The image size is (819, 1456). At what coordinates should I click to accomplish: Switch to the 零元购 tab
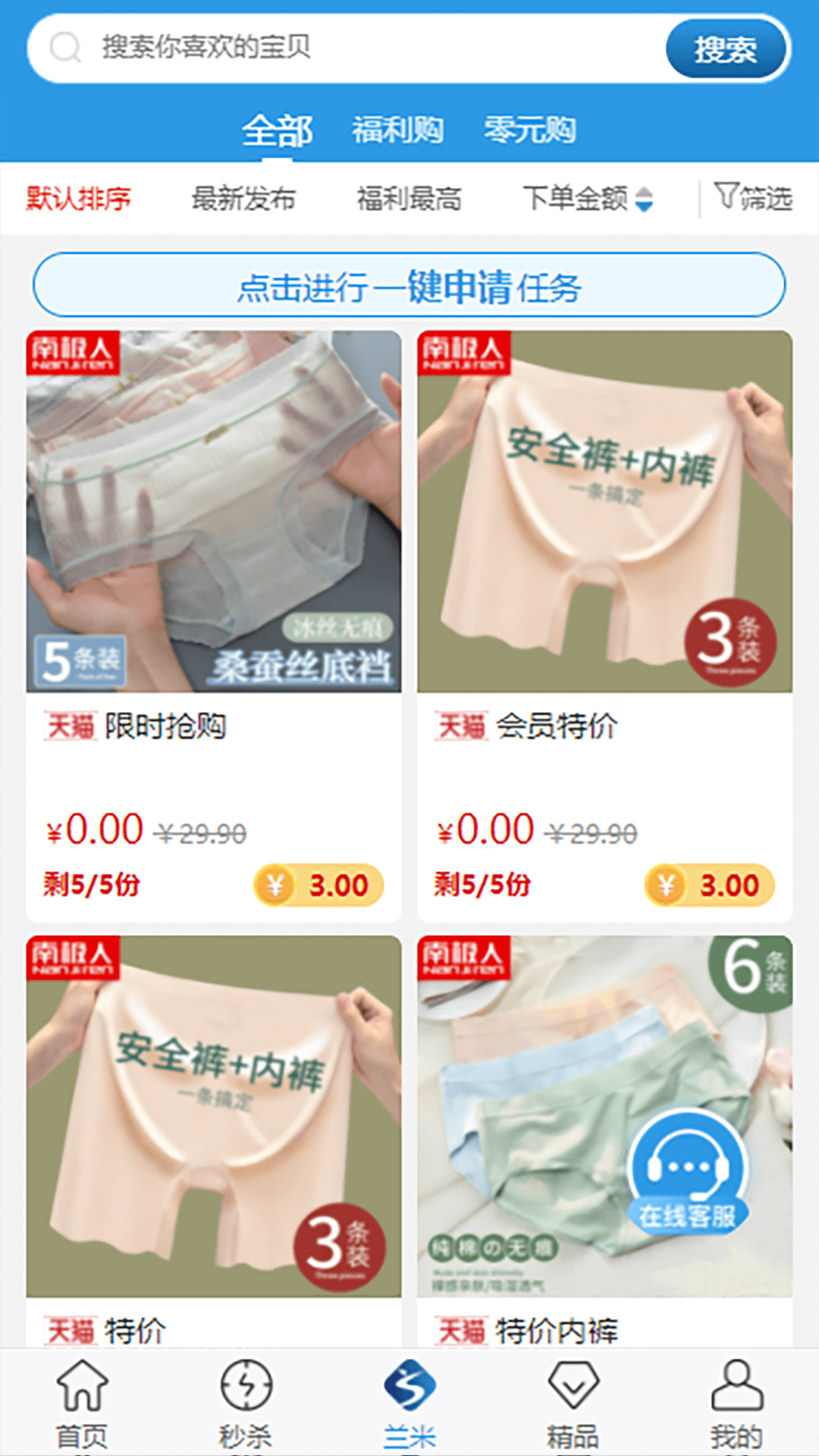tap(529, 130)
